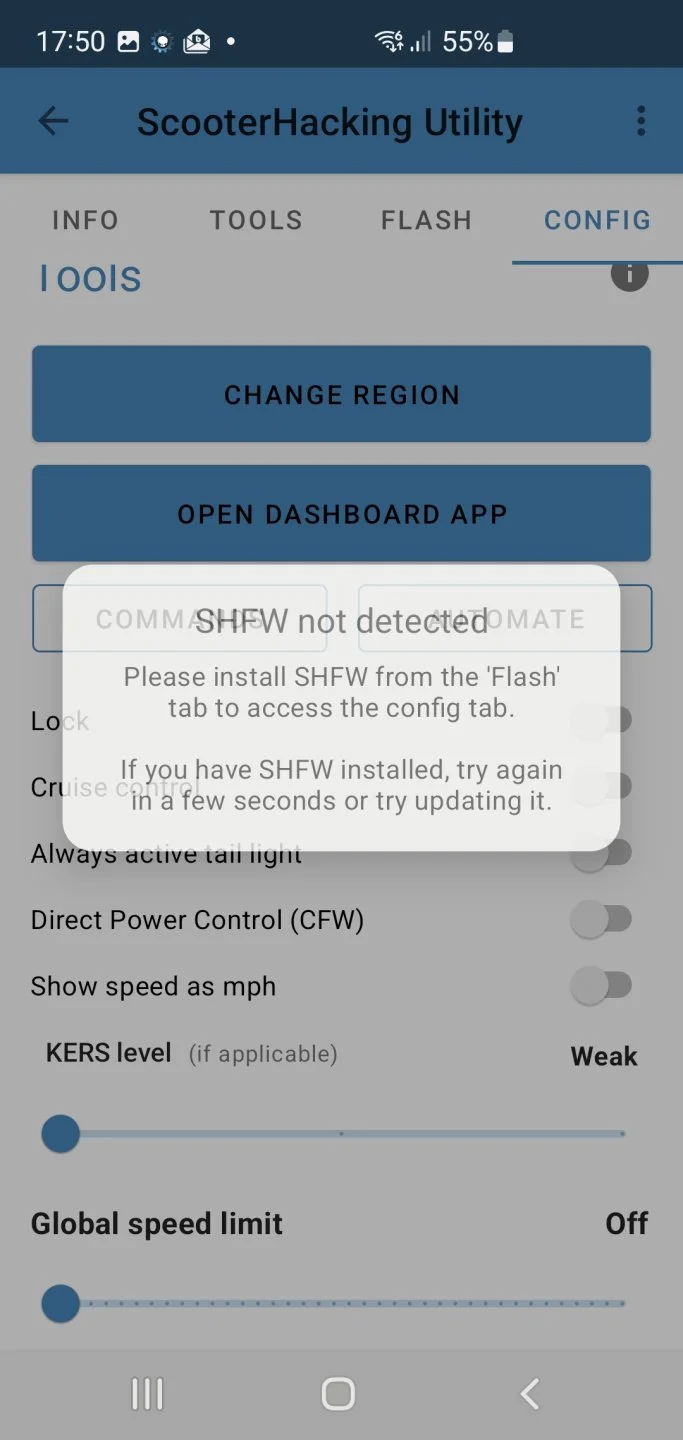The height and width of the screenshot is (1440, 683).
Task: Select the Config tab
Action: point(597,220)
